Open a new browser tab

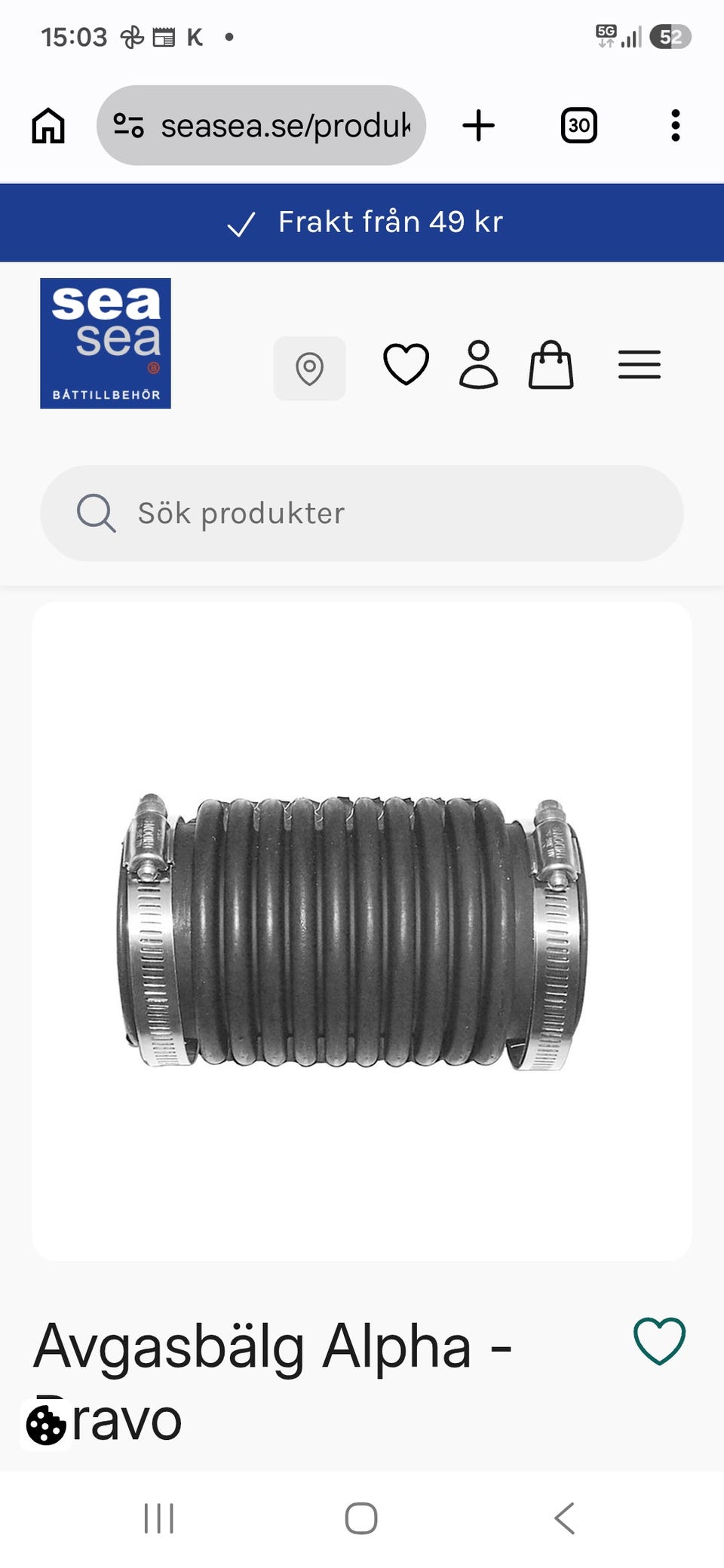(478, 125)
